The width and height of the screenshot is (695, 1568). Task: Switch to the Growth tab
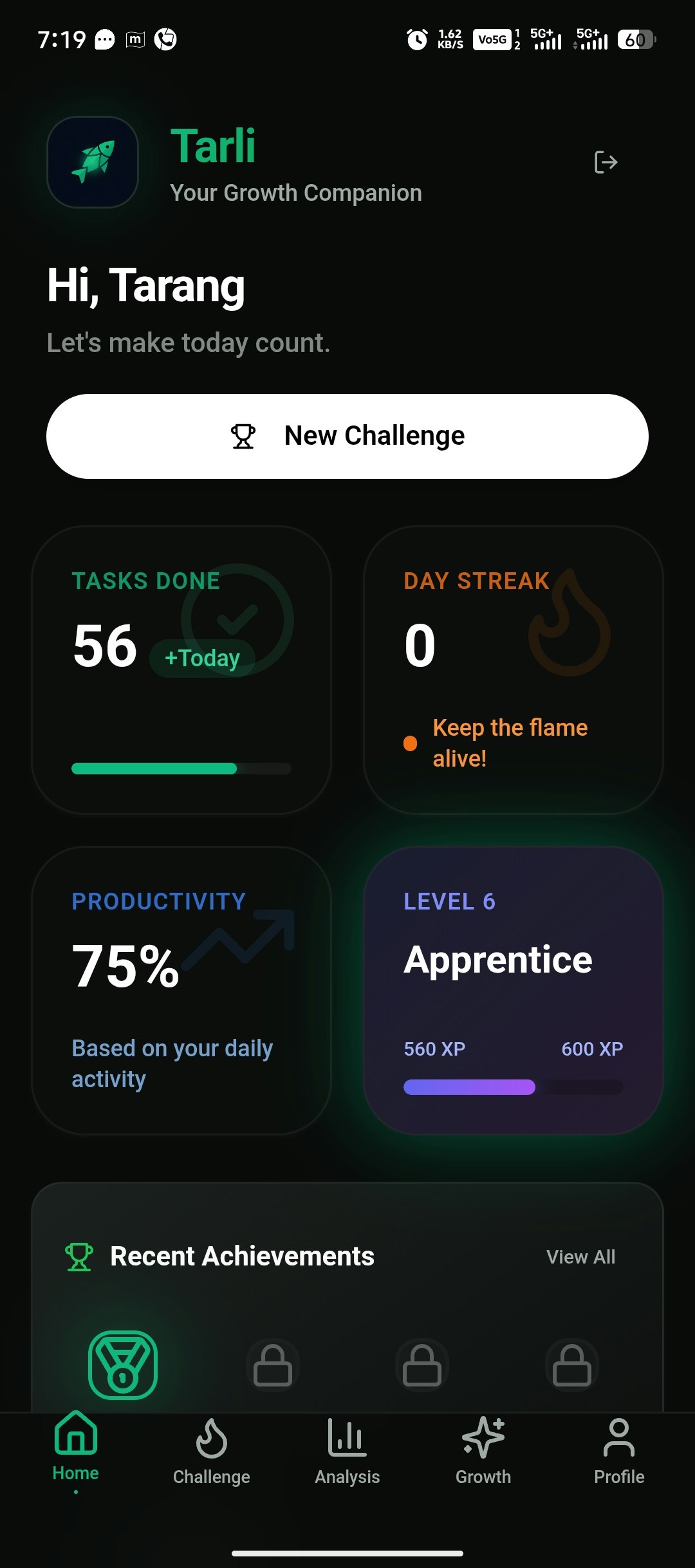click(x=483, y=1452)
